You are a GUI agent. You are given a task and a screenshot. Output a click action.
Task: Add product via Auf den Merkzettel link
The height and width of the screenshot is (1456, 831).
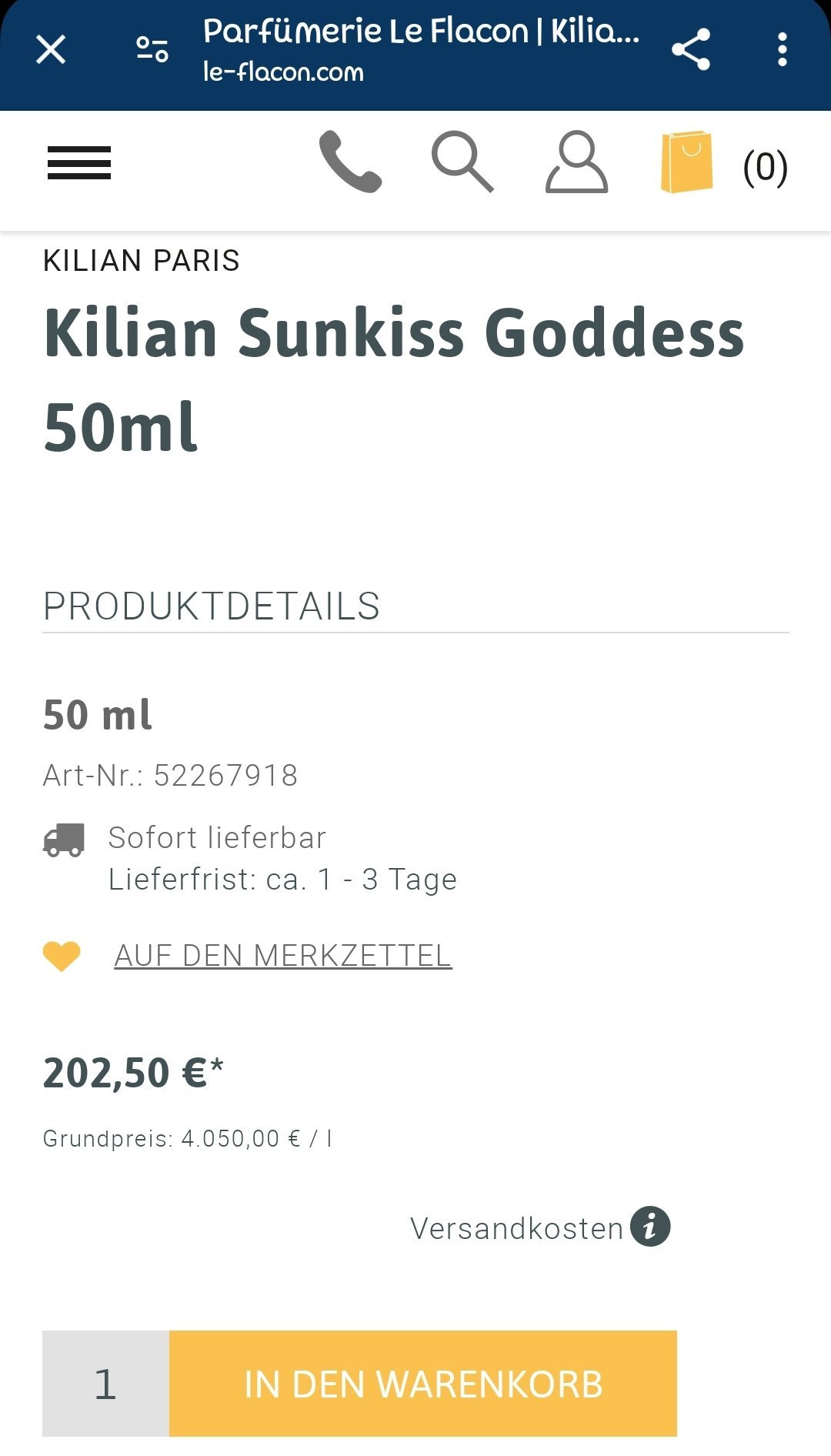click(x=283, y=956)
